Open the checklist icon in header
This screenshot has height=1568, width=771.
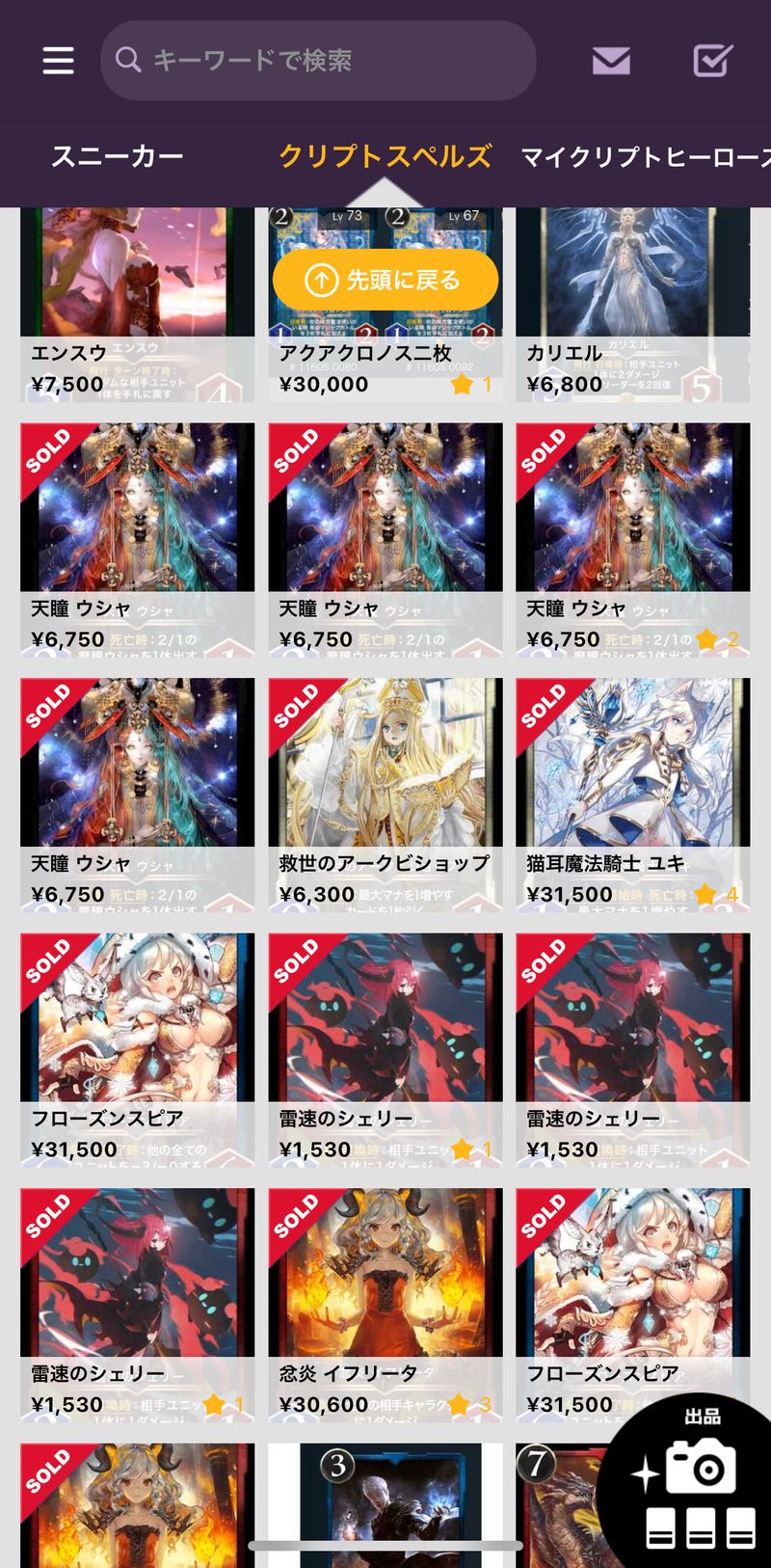click(x=713, y=61)
